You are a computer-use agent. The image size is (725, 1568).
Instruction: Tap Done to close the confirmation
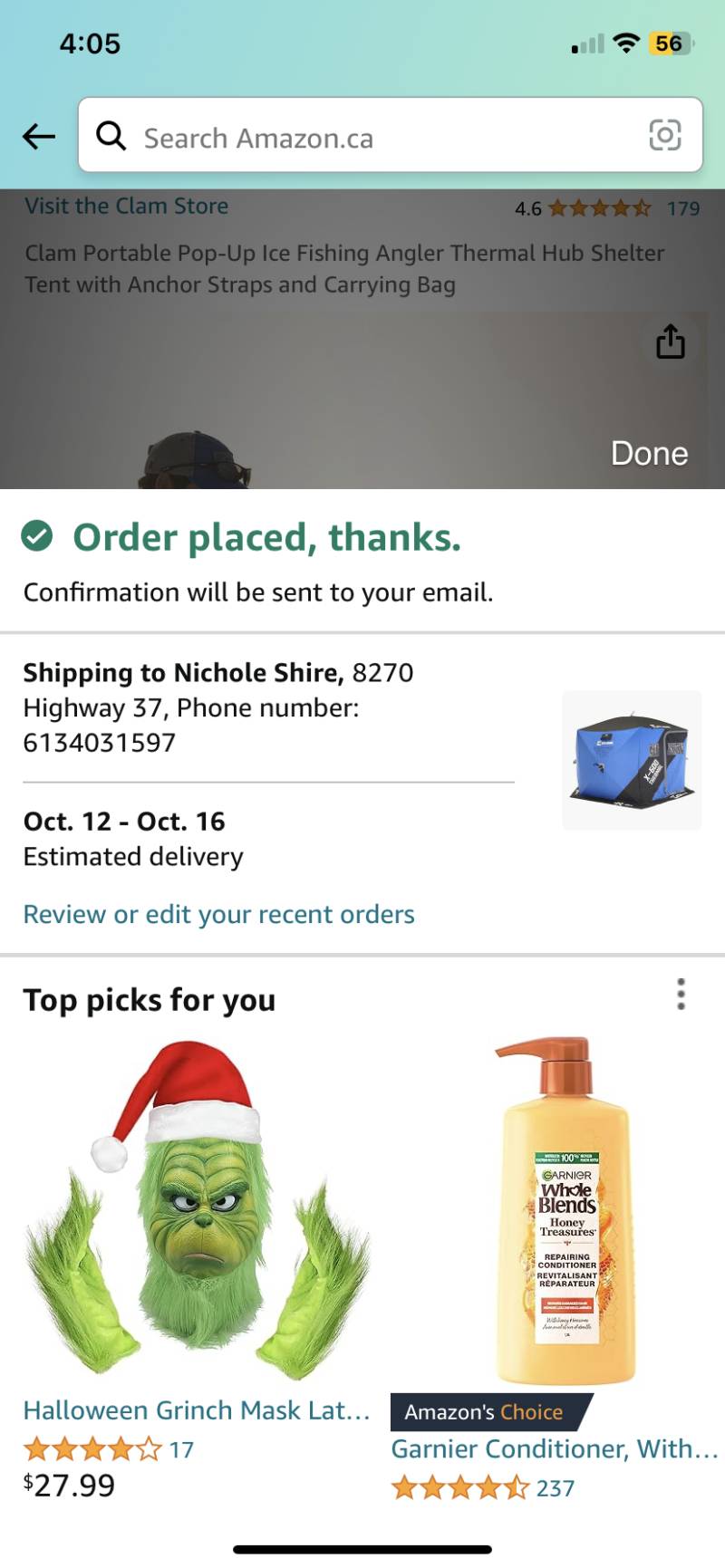(650, 453)
